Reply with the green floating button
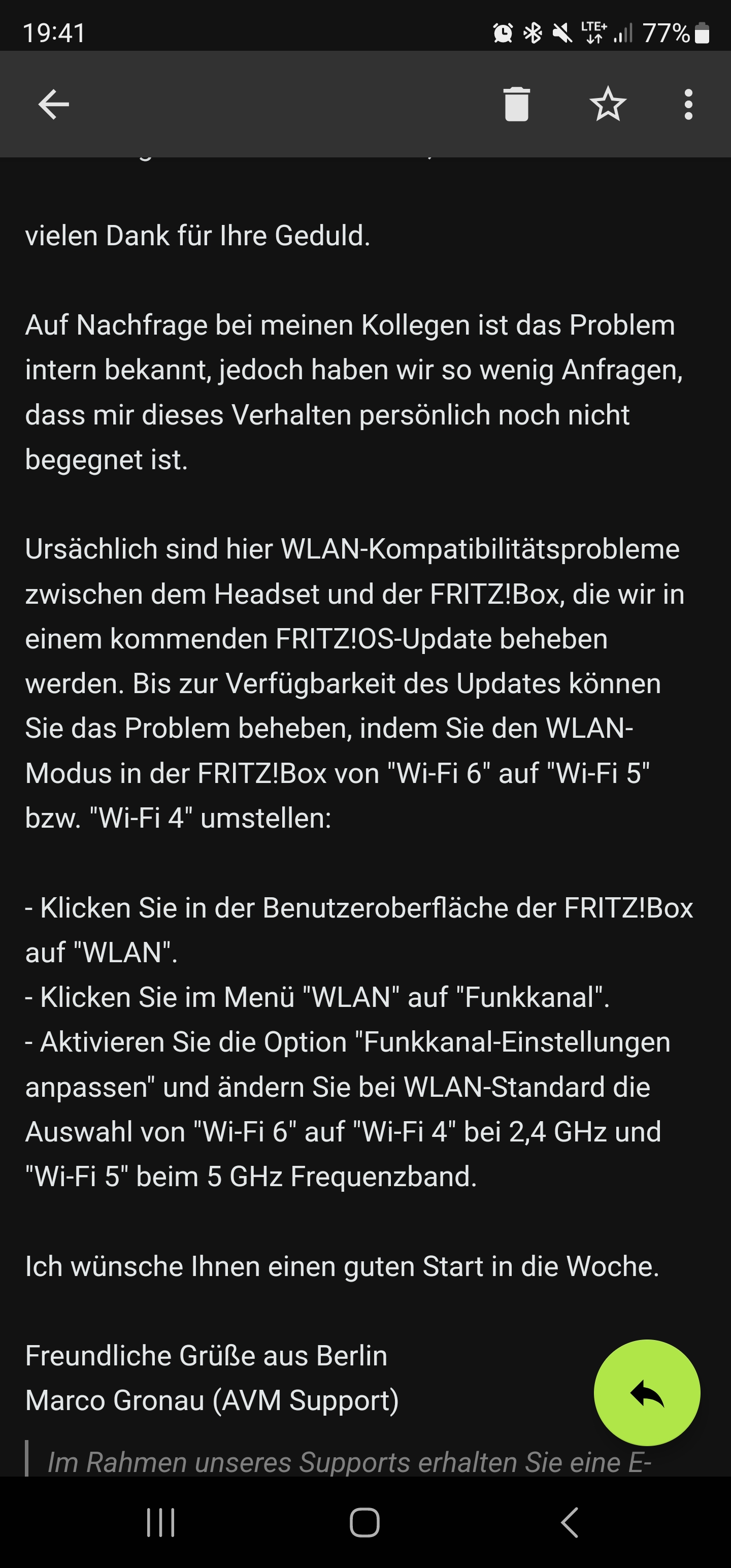This screenshot has height=1568, width=731. click(646, 1393)
